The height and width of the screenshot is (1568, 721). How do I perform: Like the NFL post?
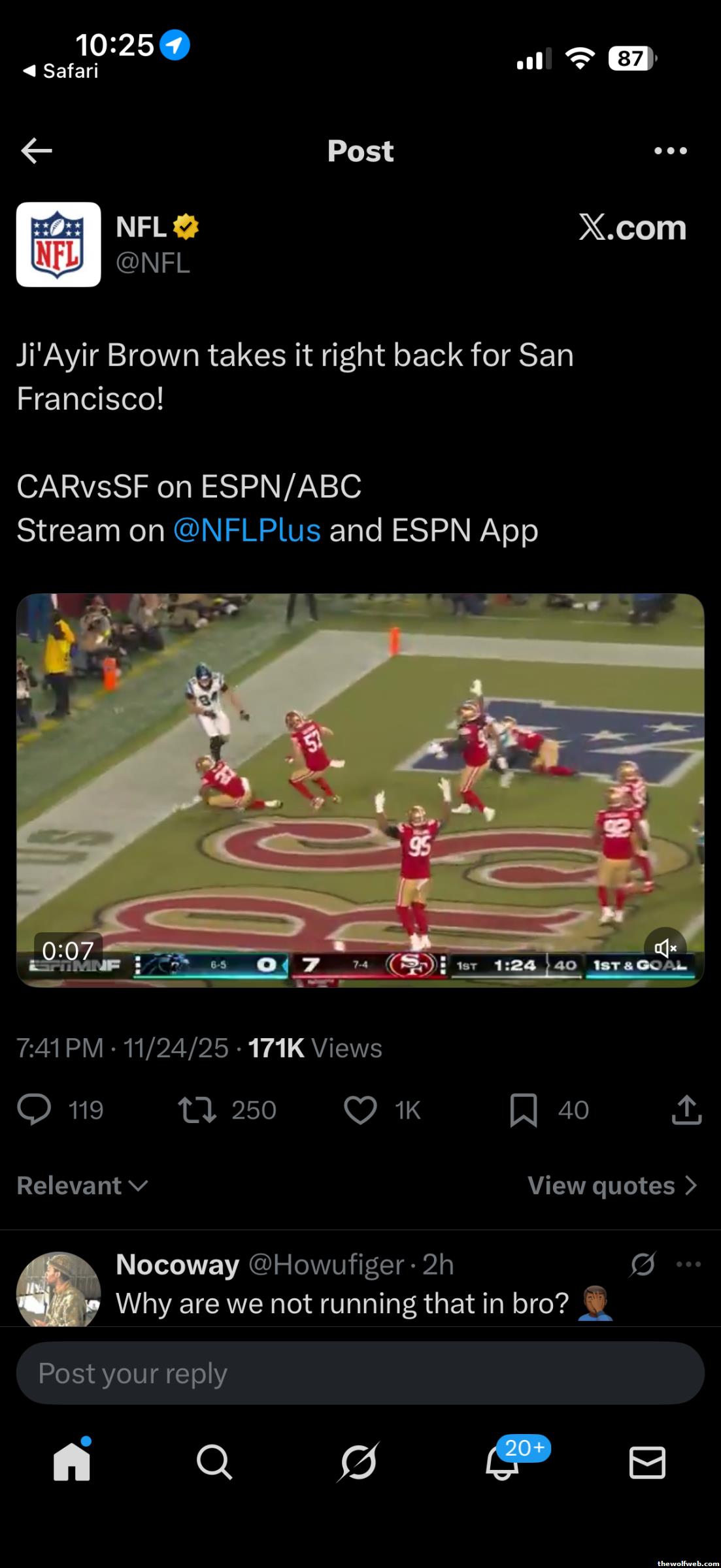pos(361,1110)
